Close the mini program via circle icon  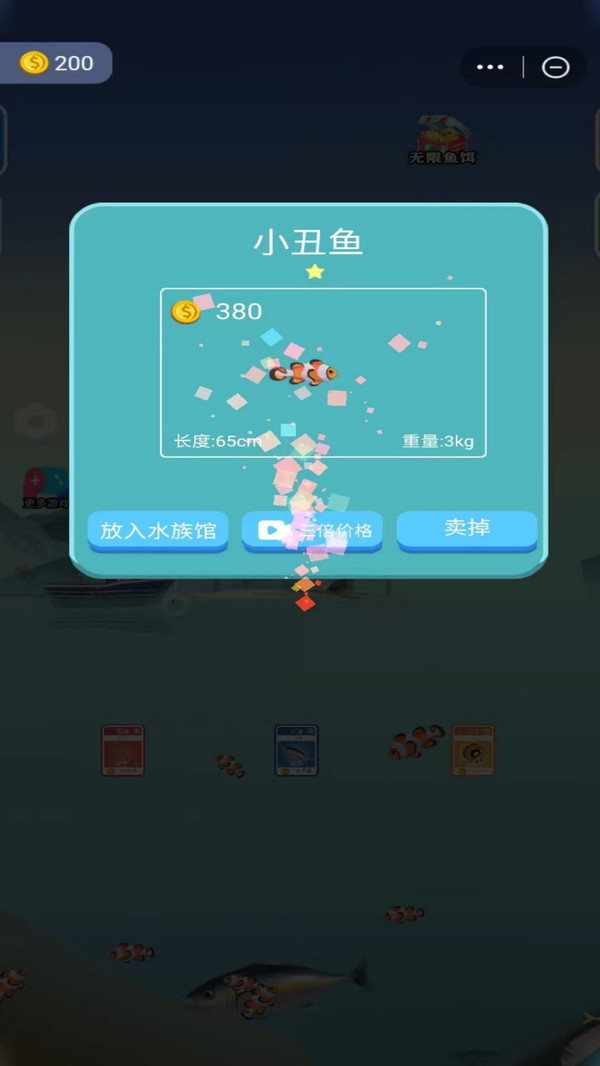click(555, 67)
